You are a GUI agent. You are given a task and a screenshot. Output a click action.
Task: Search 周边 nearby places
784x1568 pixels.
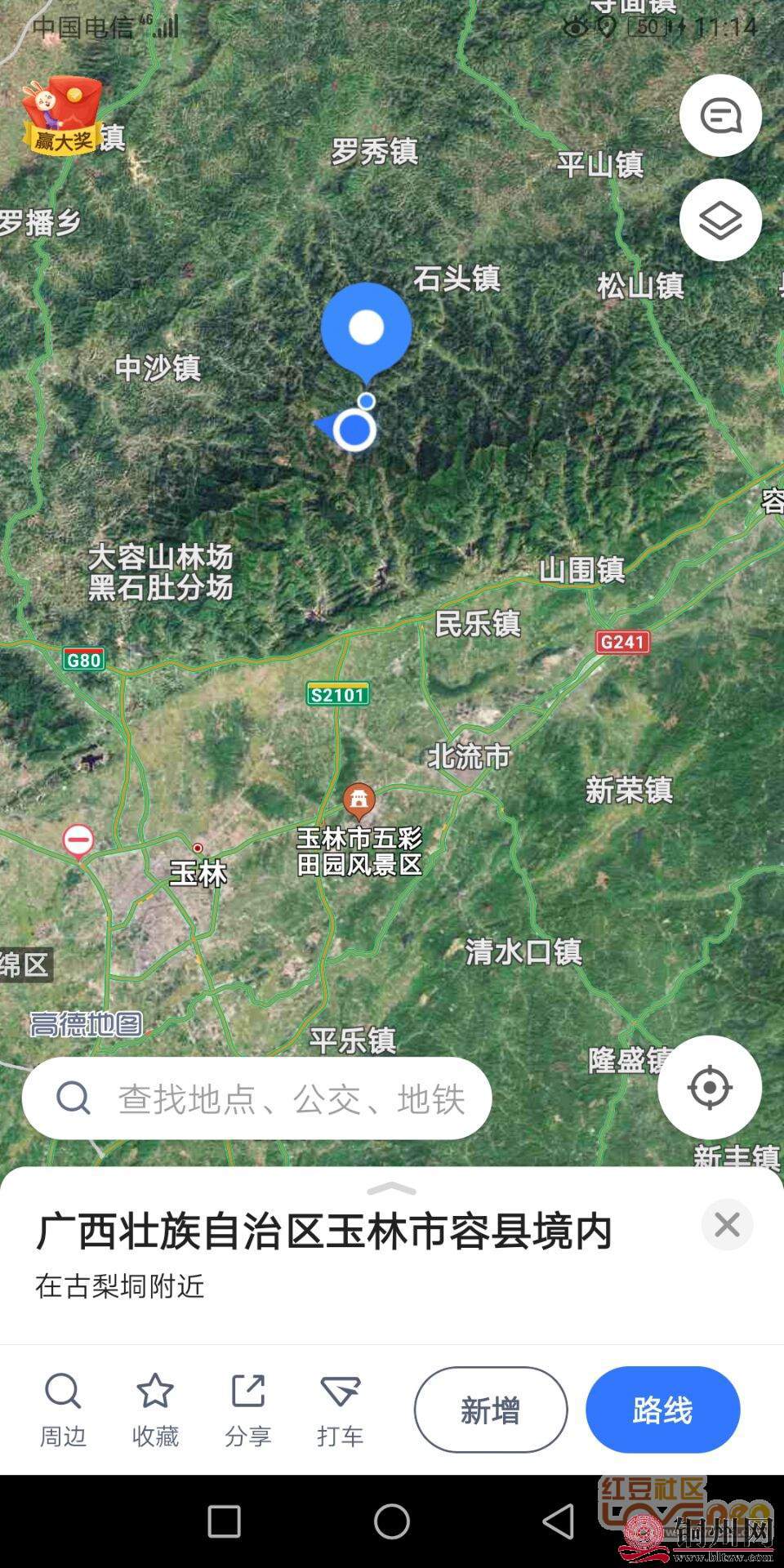(x=63, y=1409)
